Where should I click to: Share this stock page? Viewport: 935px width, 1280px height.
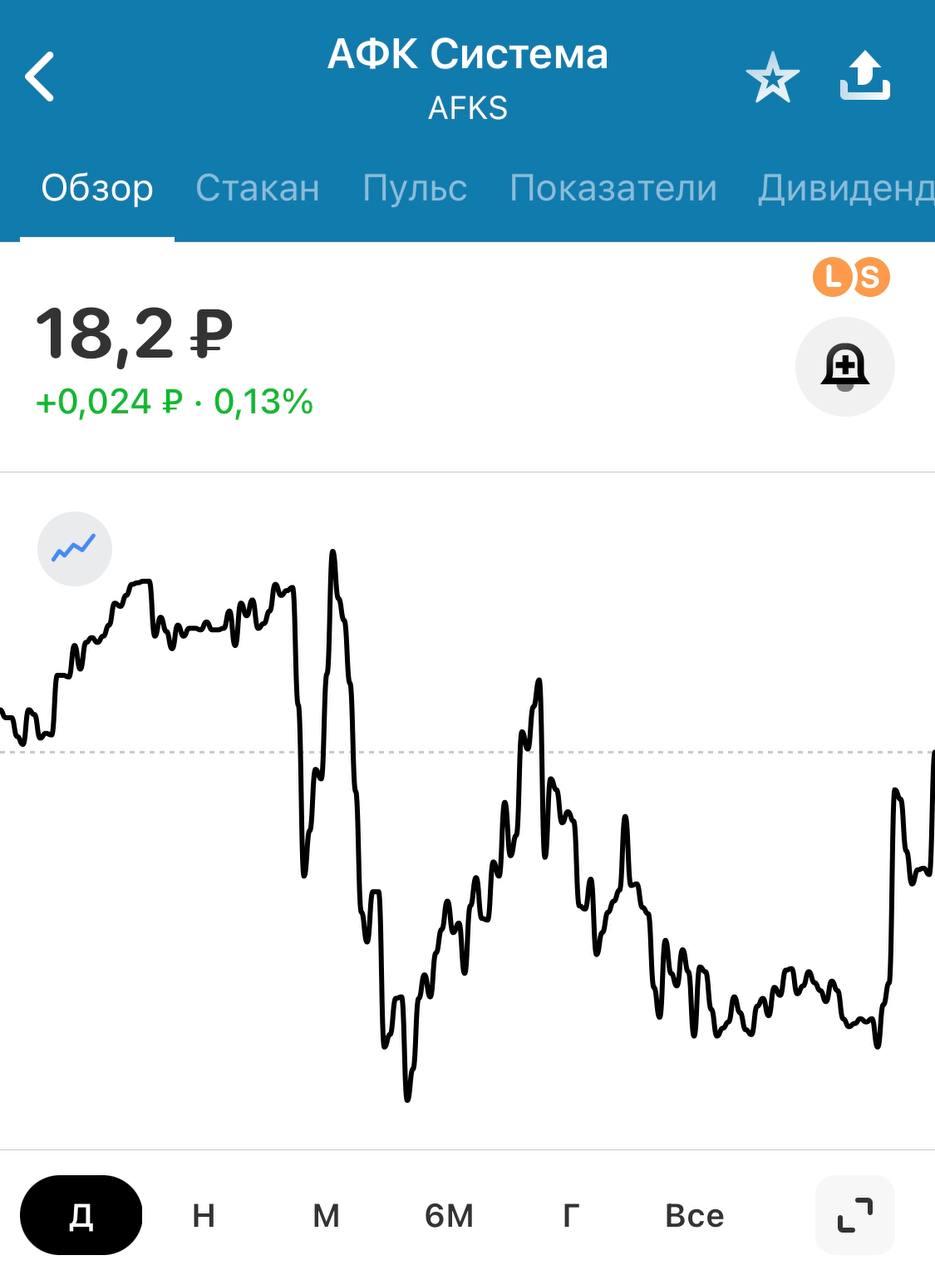point(864,77)
